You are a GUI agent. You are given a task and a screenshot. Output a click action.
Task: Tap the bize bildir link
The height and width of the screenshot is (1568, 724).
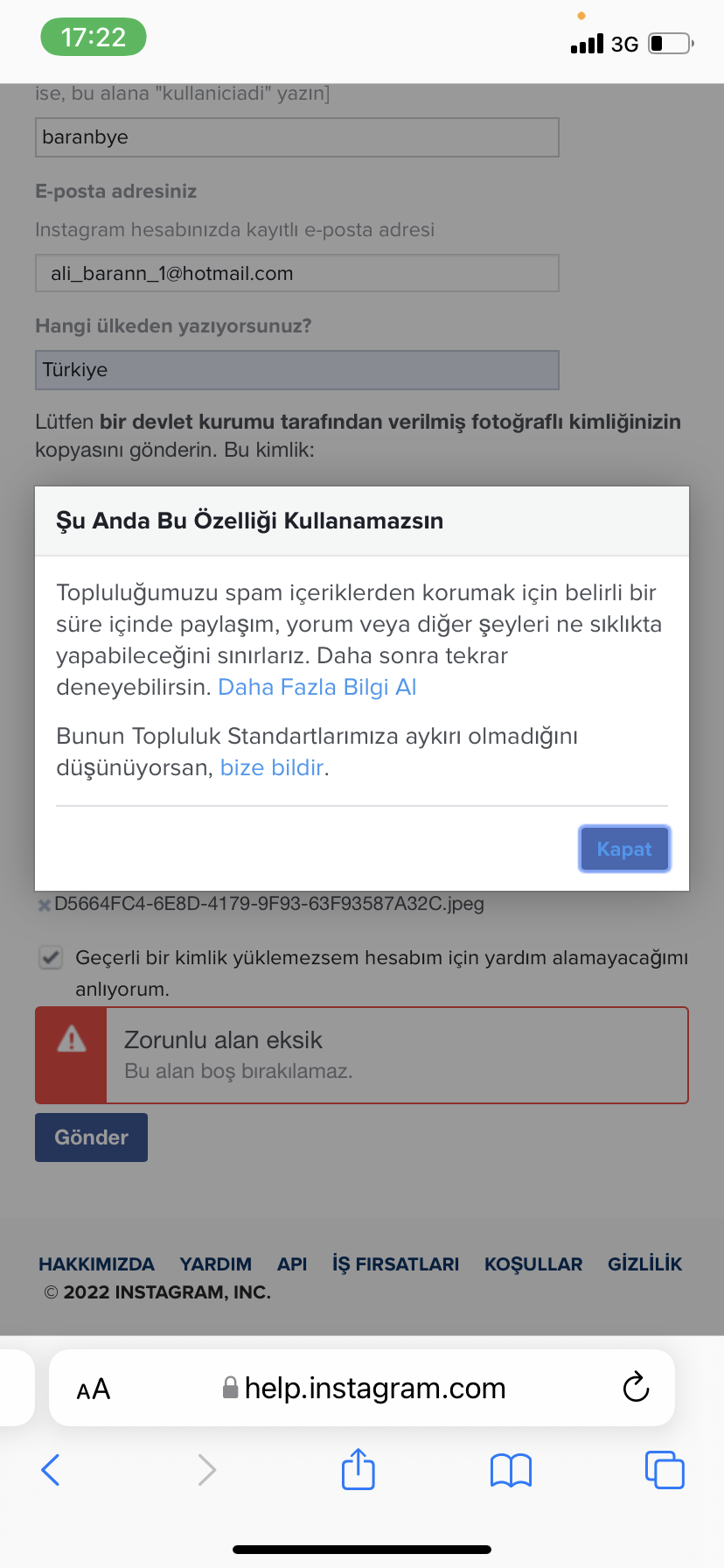[x=272, y=767]
